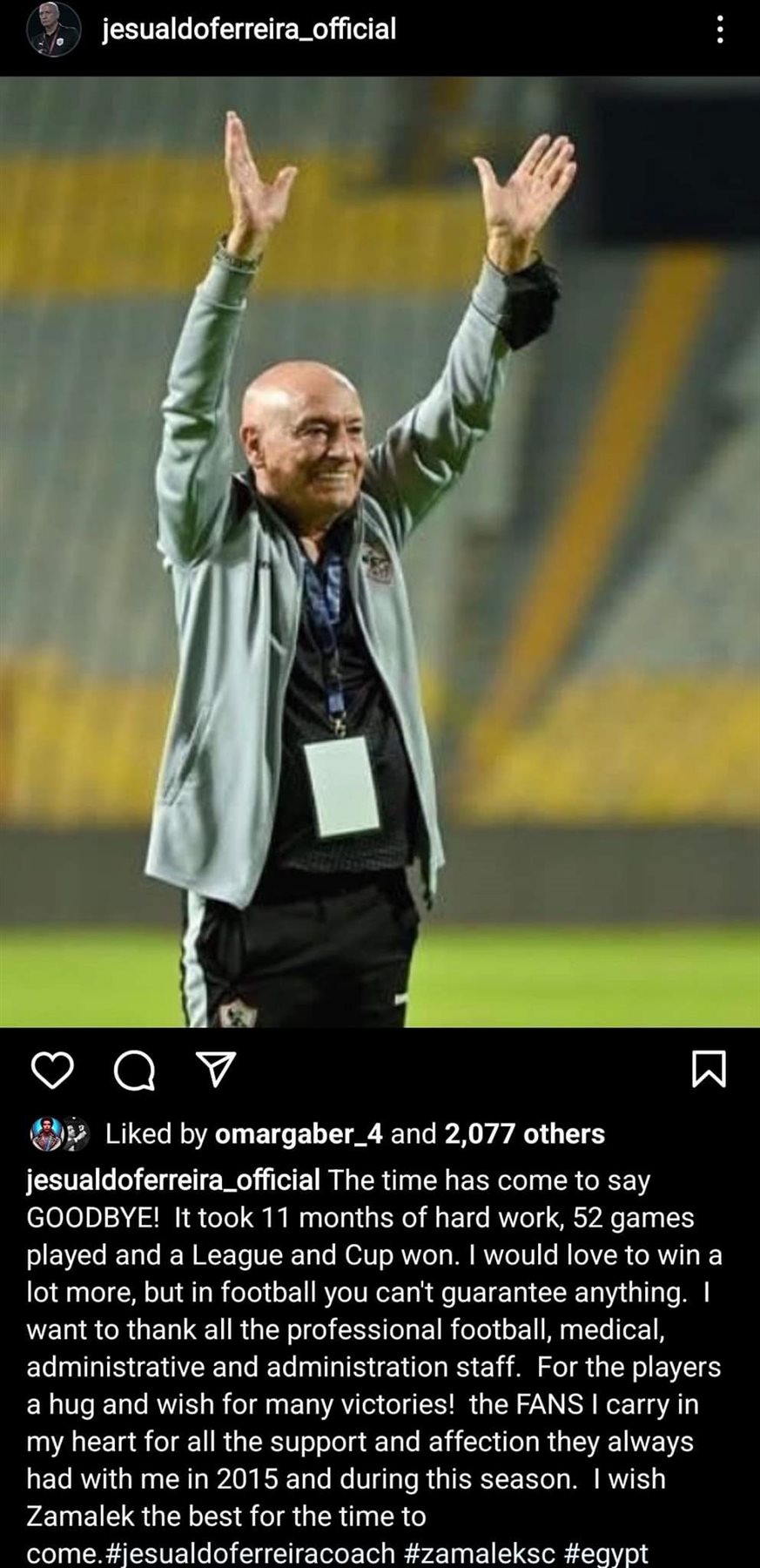Open the jesualdoferreira_official username in the header

(x=249, y=30)
